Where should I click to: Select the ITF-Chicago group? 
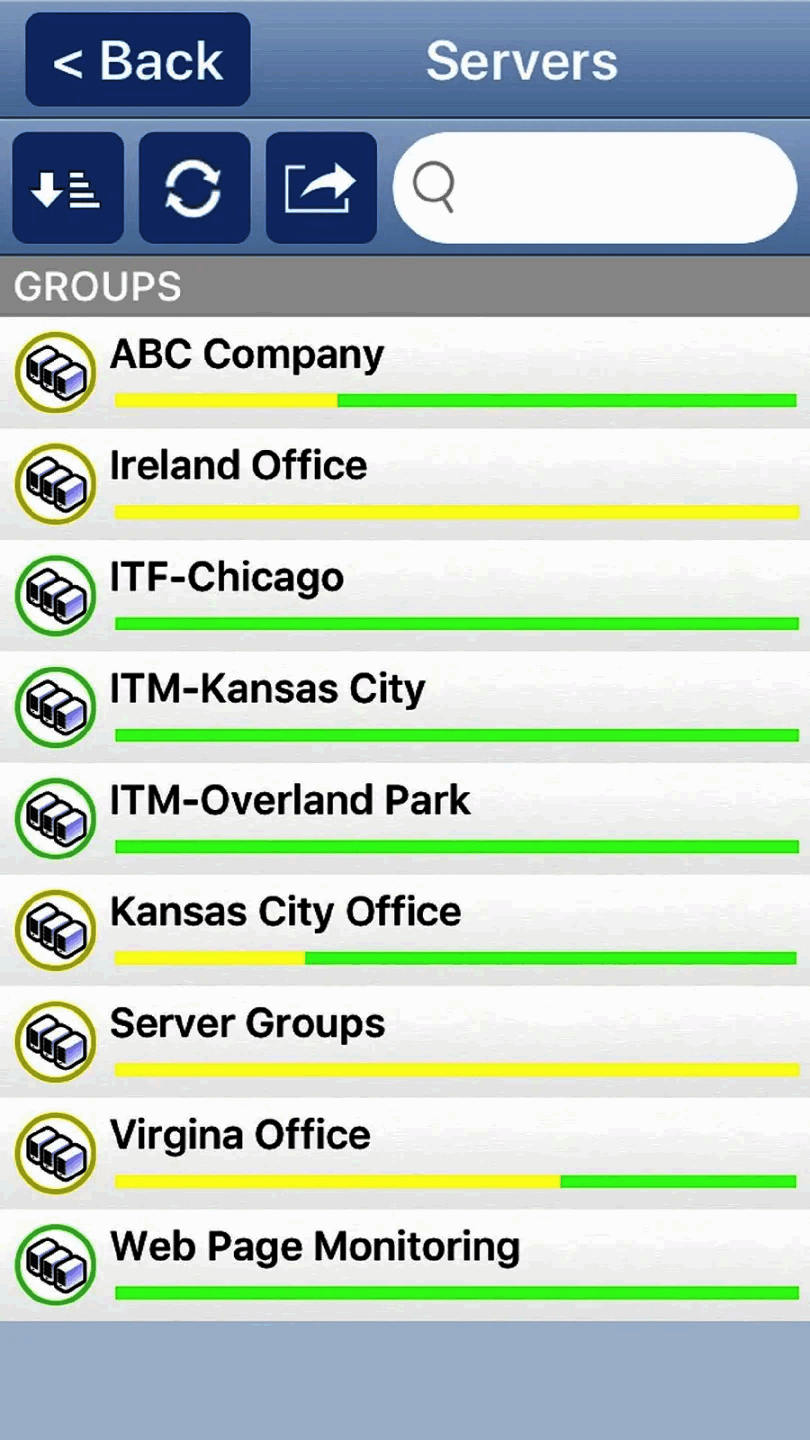click(405, 595)
